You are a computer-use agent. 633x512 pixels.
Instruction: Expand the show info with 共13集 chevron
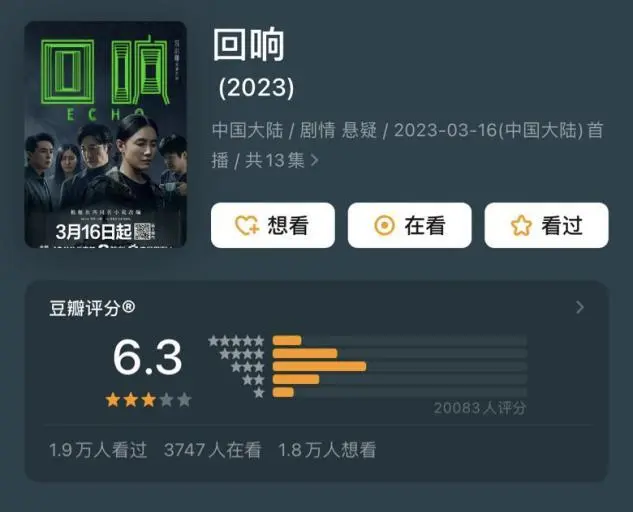coord(315,160)
